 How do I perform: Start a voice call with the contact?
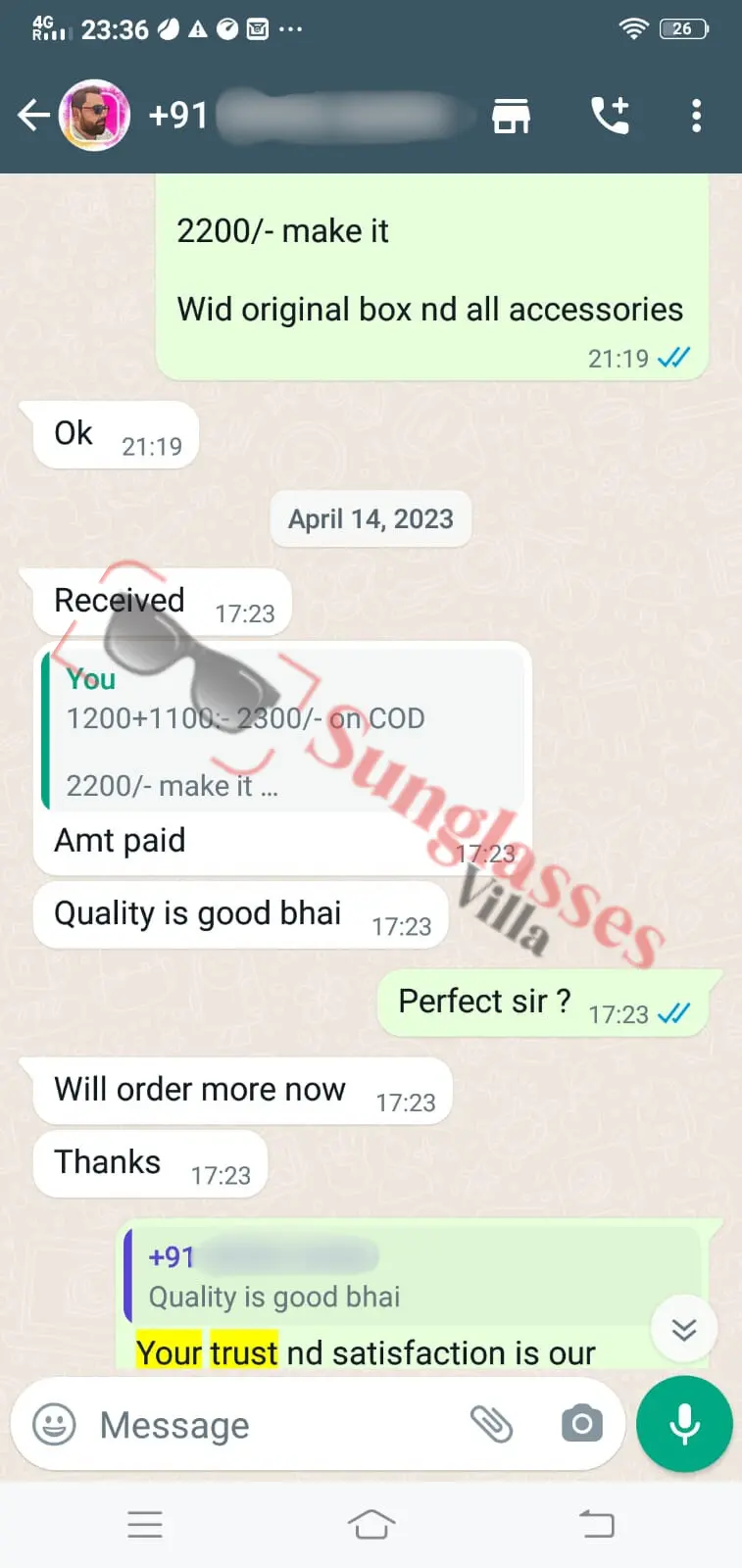coord(610,116)
